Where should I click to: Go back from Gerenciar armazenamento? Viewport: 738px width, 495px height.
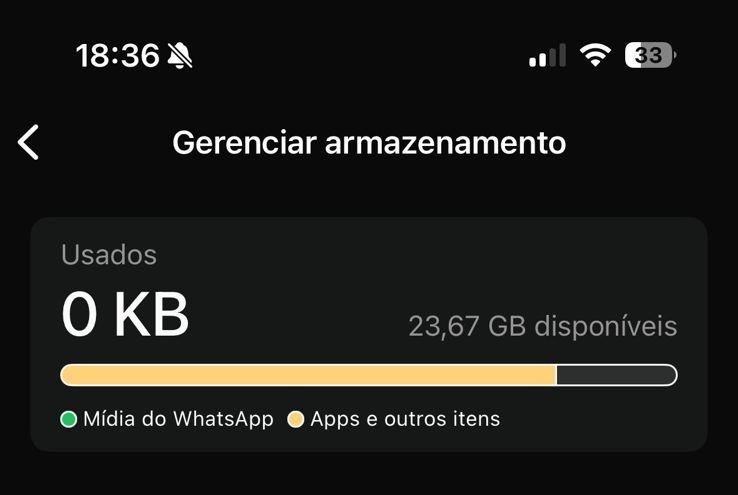point(29,143)
